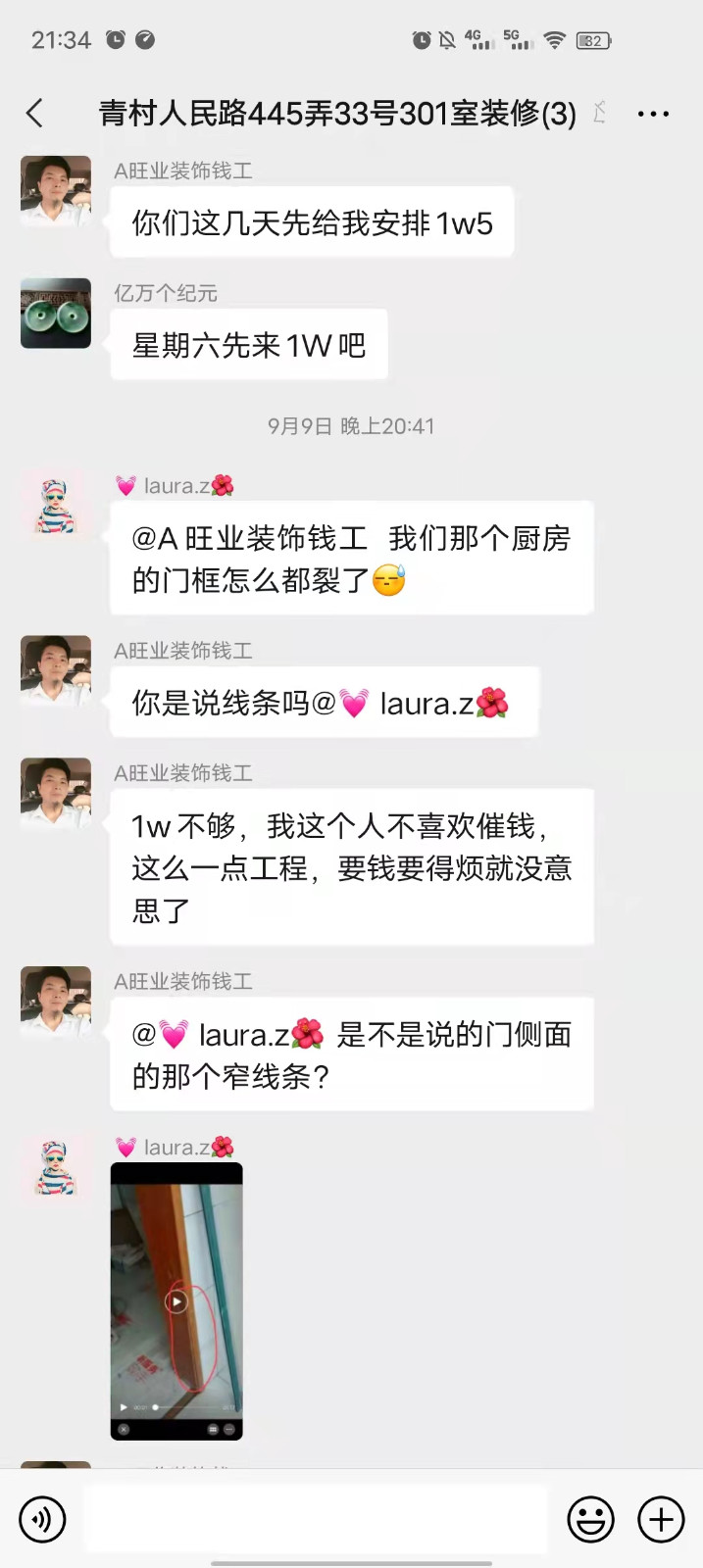Screen dimensions: 703x1568
Task: Open the plus attachments menu
Action: [661, 1519]
